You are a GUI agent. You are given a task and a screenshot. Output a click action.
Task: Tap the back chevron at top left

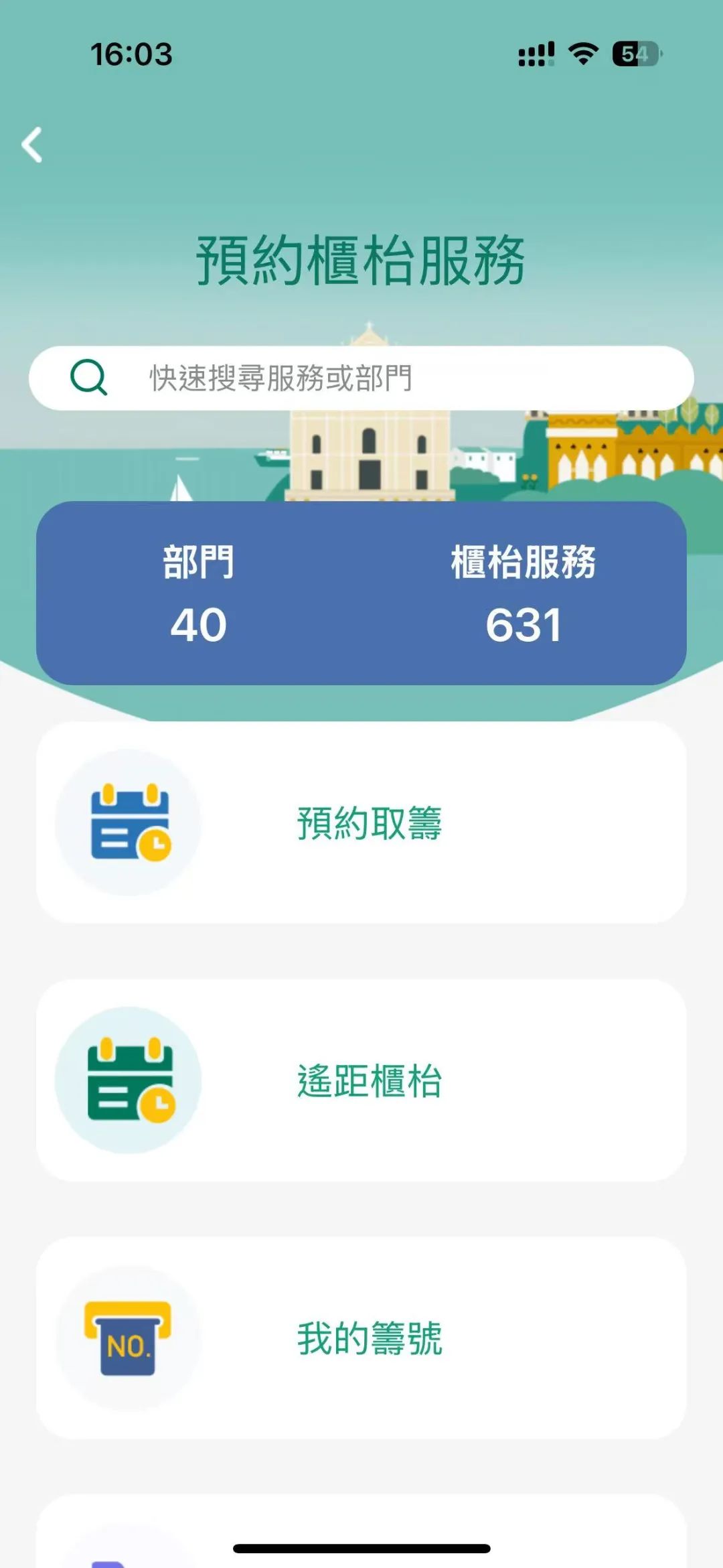[31, 146]
